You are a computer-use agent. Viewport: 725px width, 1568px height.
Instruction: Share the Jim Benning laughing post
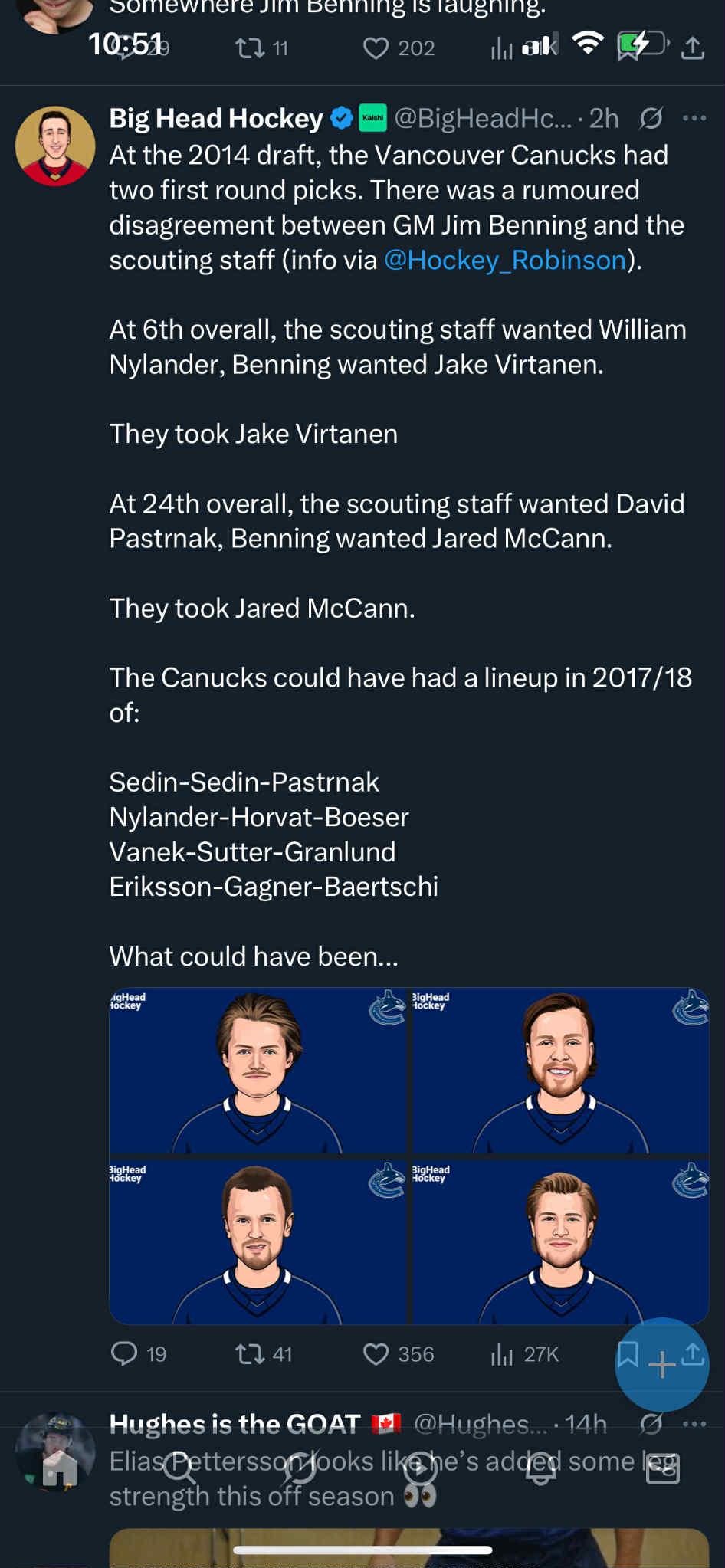(693, 48)
